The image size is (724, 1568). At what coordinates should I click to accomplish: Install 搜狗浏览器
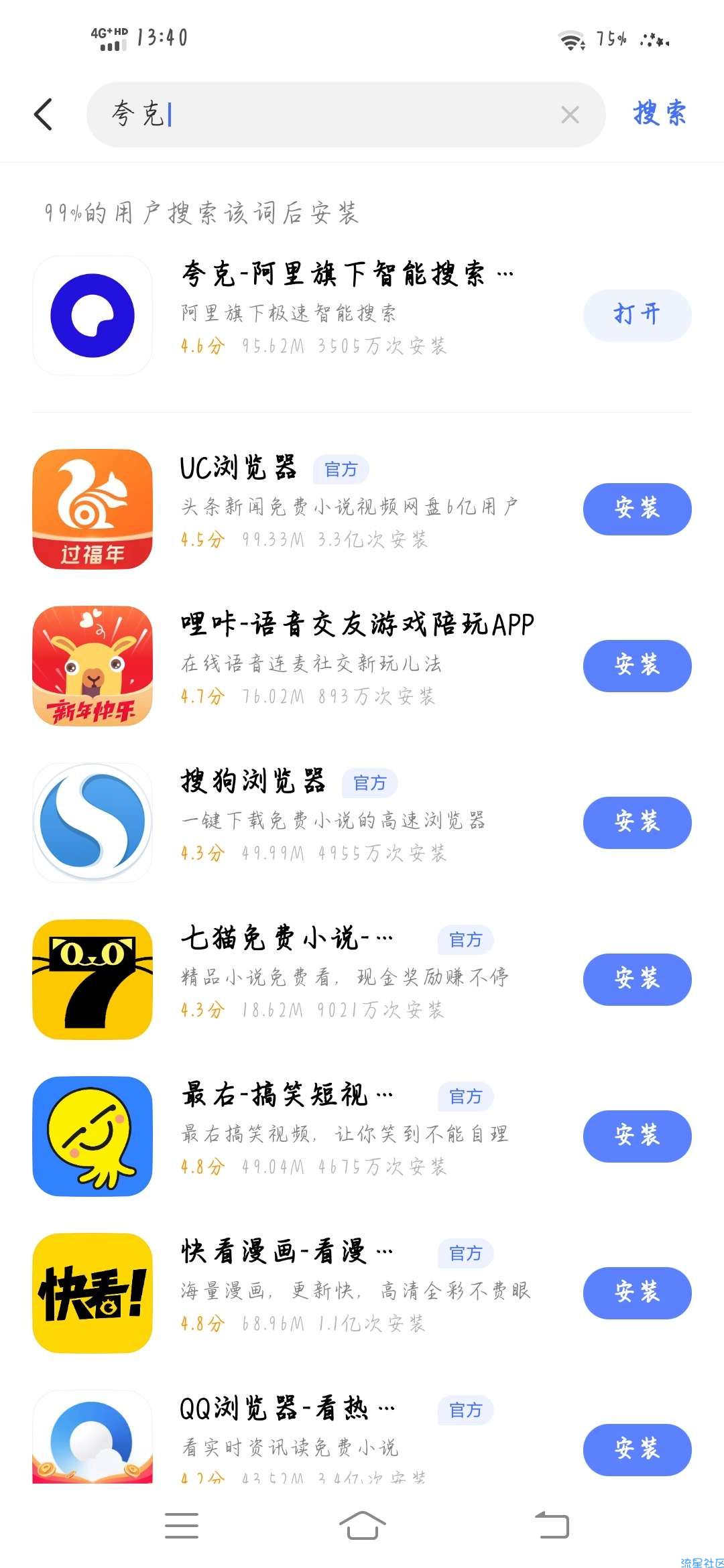tap(637, 822)
